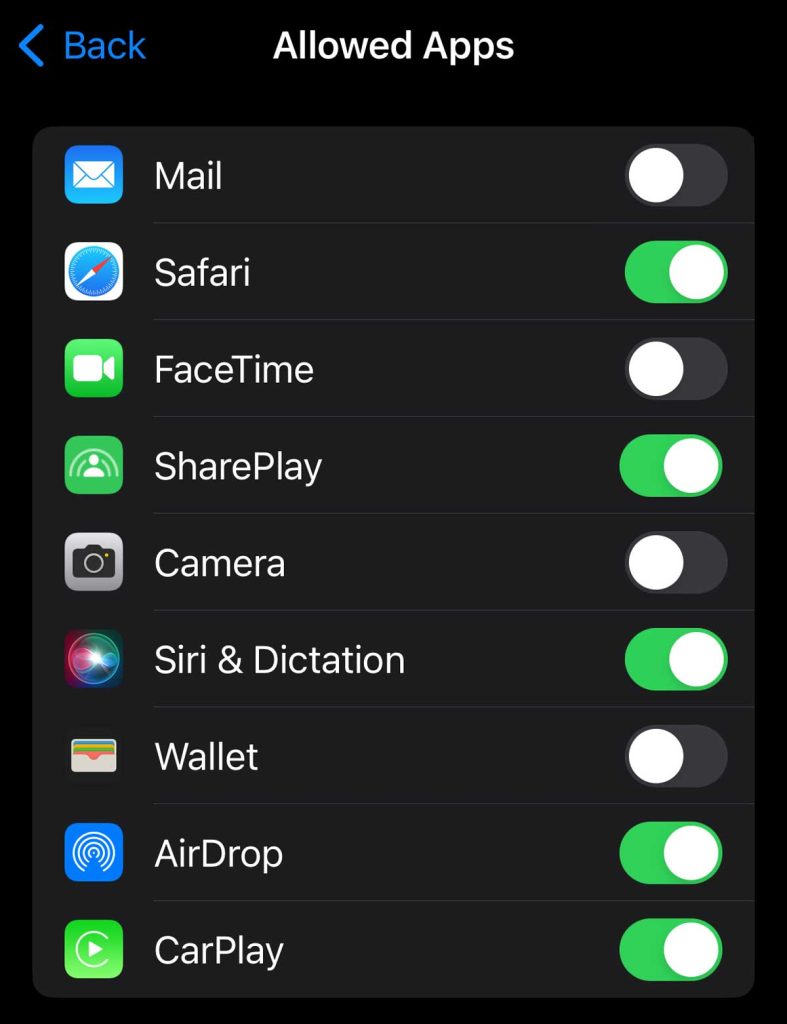Turn off the Safari switch
The image size is (787, 1024).
pos(675,272)
